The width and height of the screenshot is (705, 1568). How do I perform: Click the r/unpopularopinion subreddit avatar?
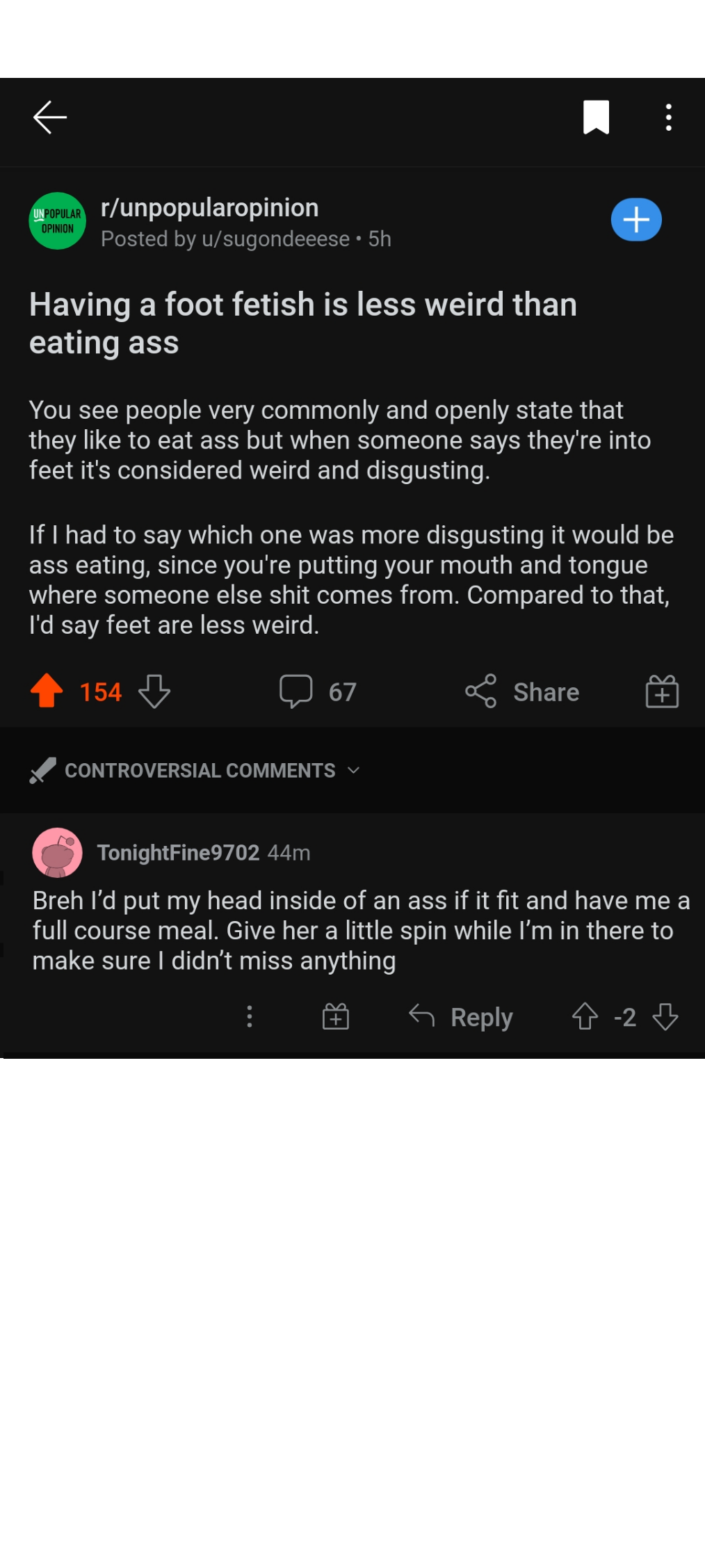56,221
